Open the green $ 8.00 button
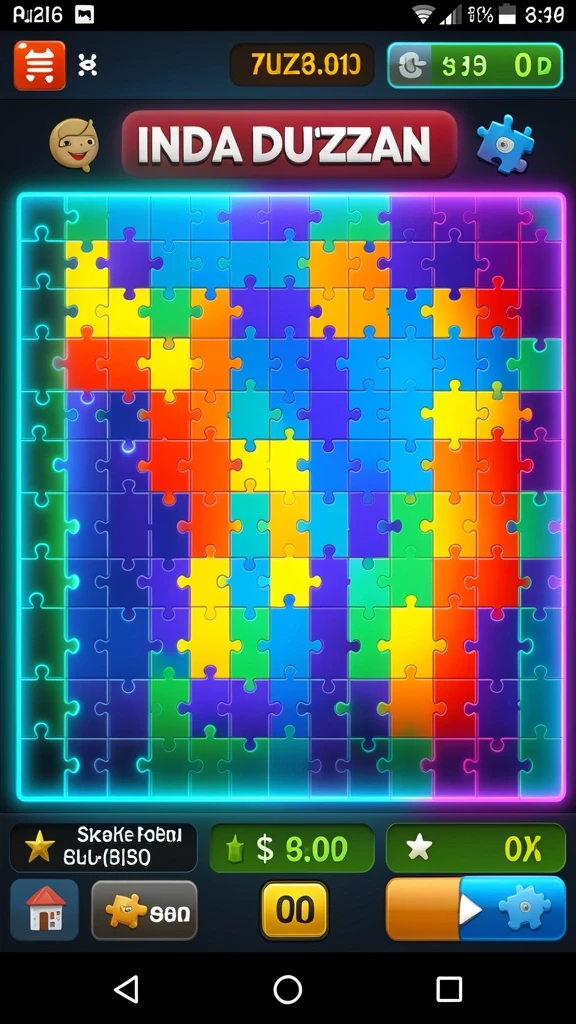Viewport: 576px width, 1024px height. point(292,848)
